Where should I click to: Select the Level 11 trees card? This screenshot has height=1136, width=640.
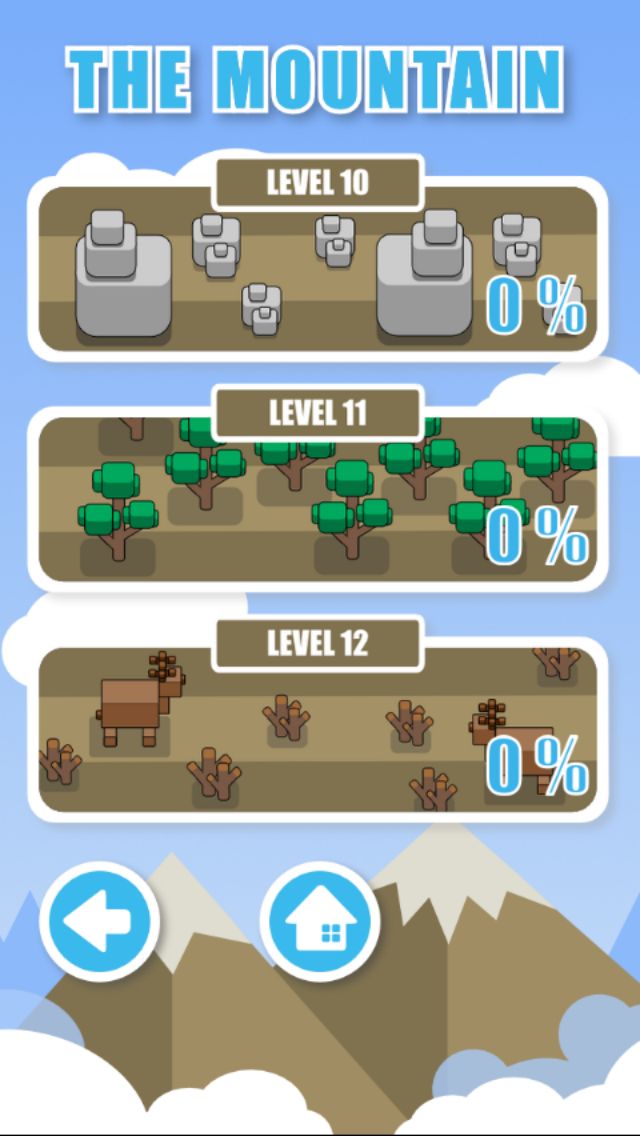(x=317, y=498)
